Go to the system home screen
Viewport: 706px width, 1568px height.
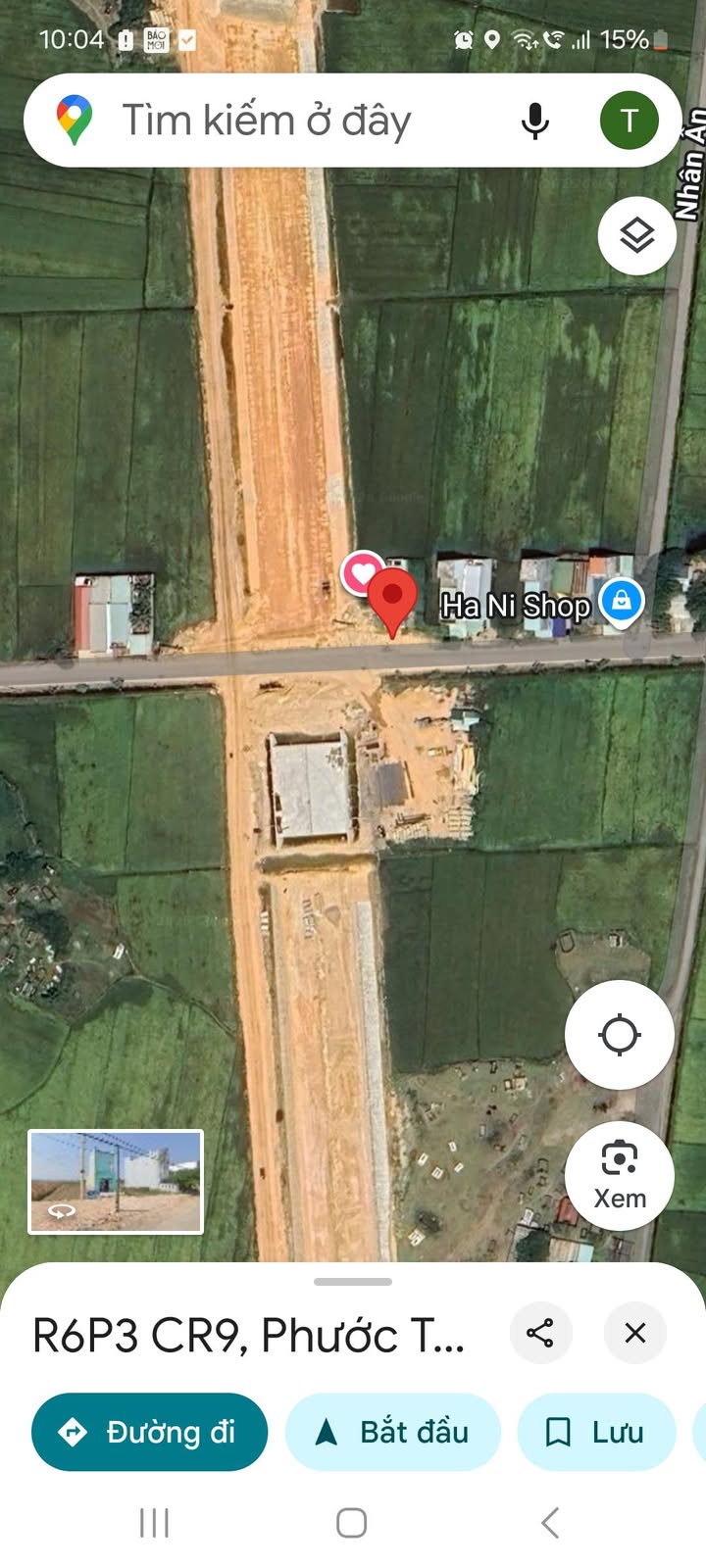click(352, 1523)
